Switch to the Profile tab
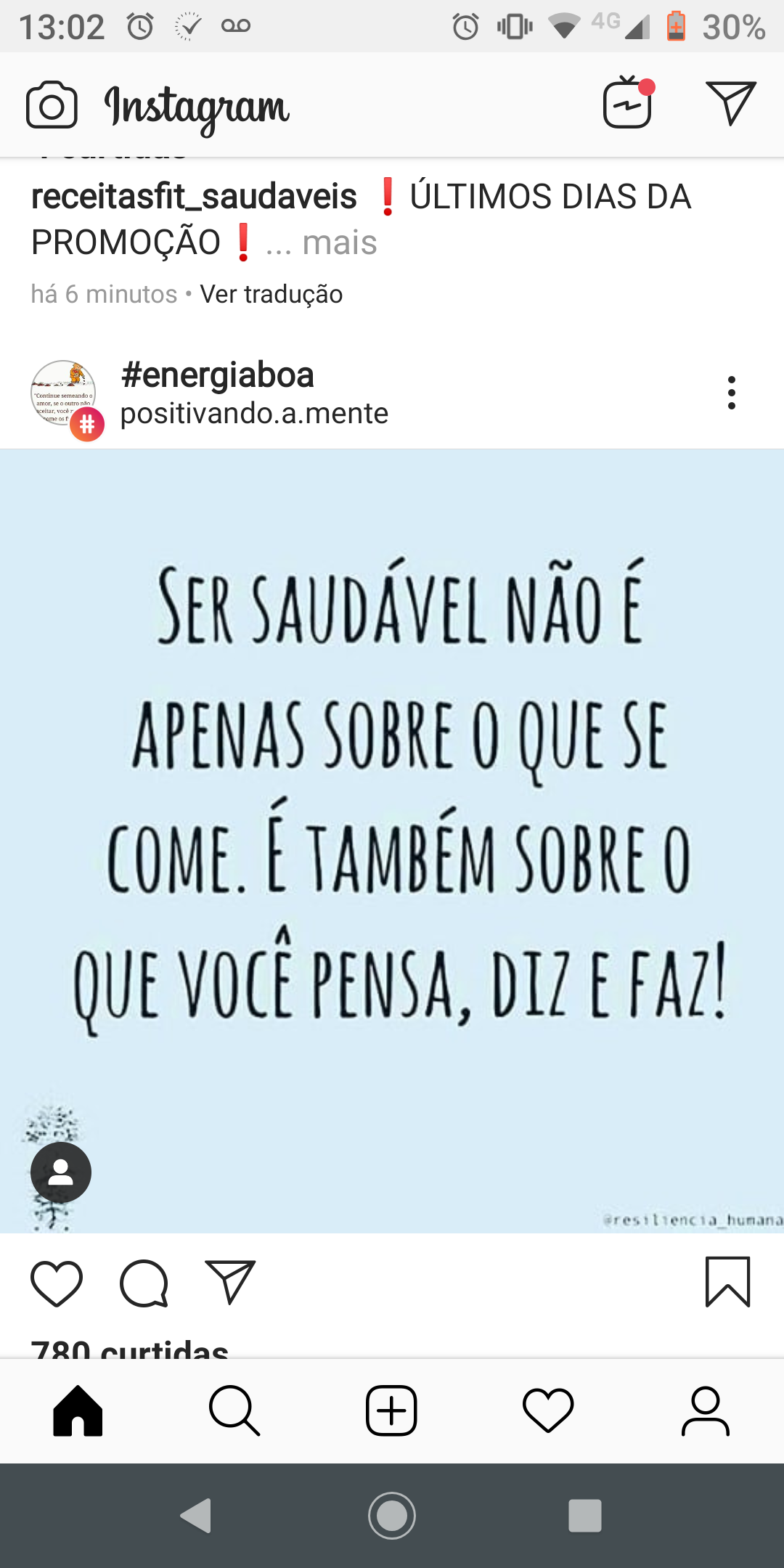 point(705,1410)
